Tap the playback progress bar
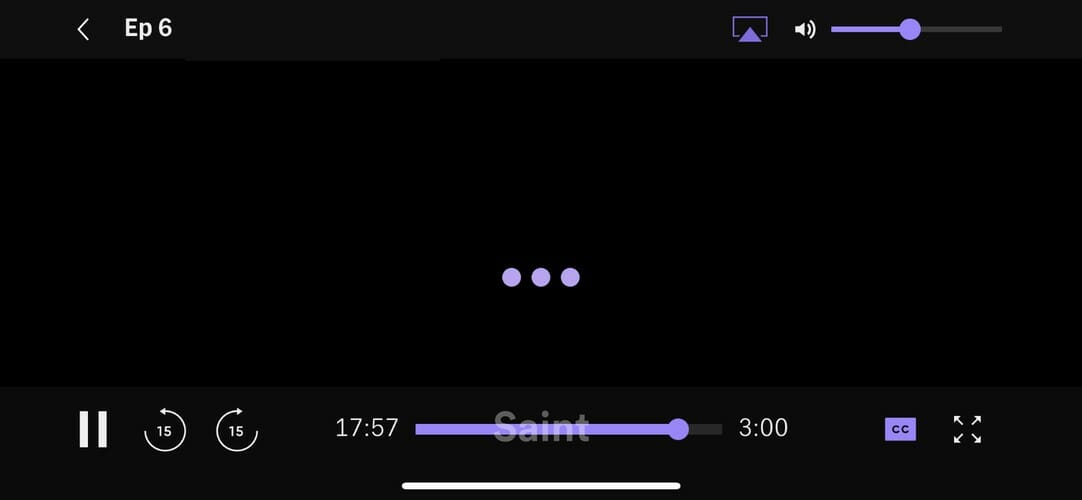Image resolution: width=1082 pixels, height=500 pixels. click(x=568, y=429)
